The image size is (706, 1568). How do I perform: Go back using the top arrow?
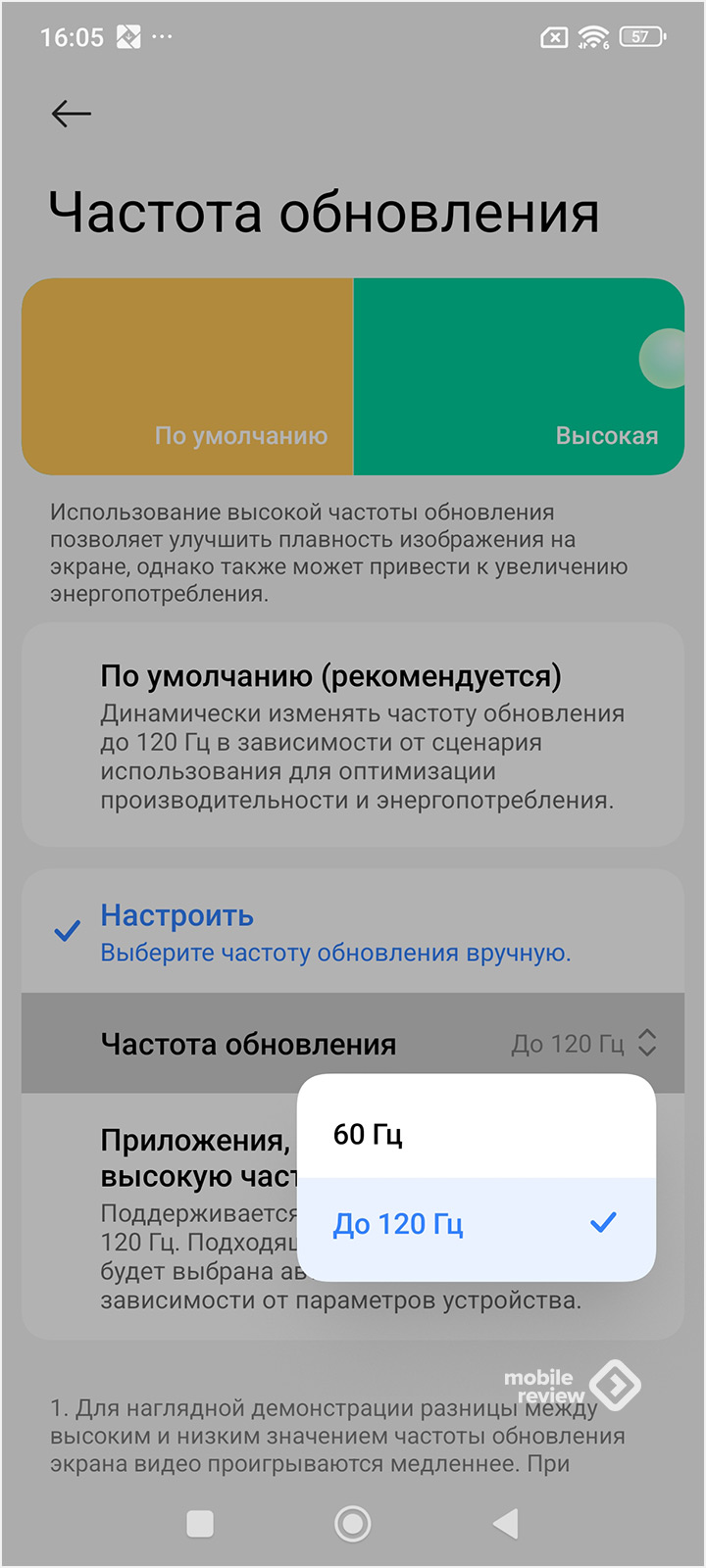pyautogui.click(x=71, y=114)
